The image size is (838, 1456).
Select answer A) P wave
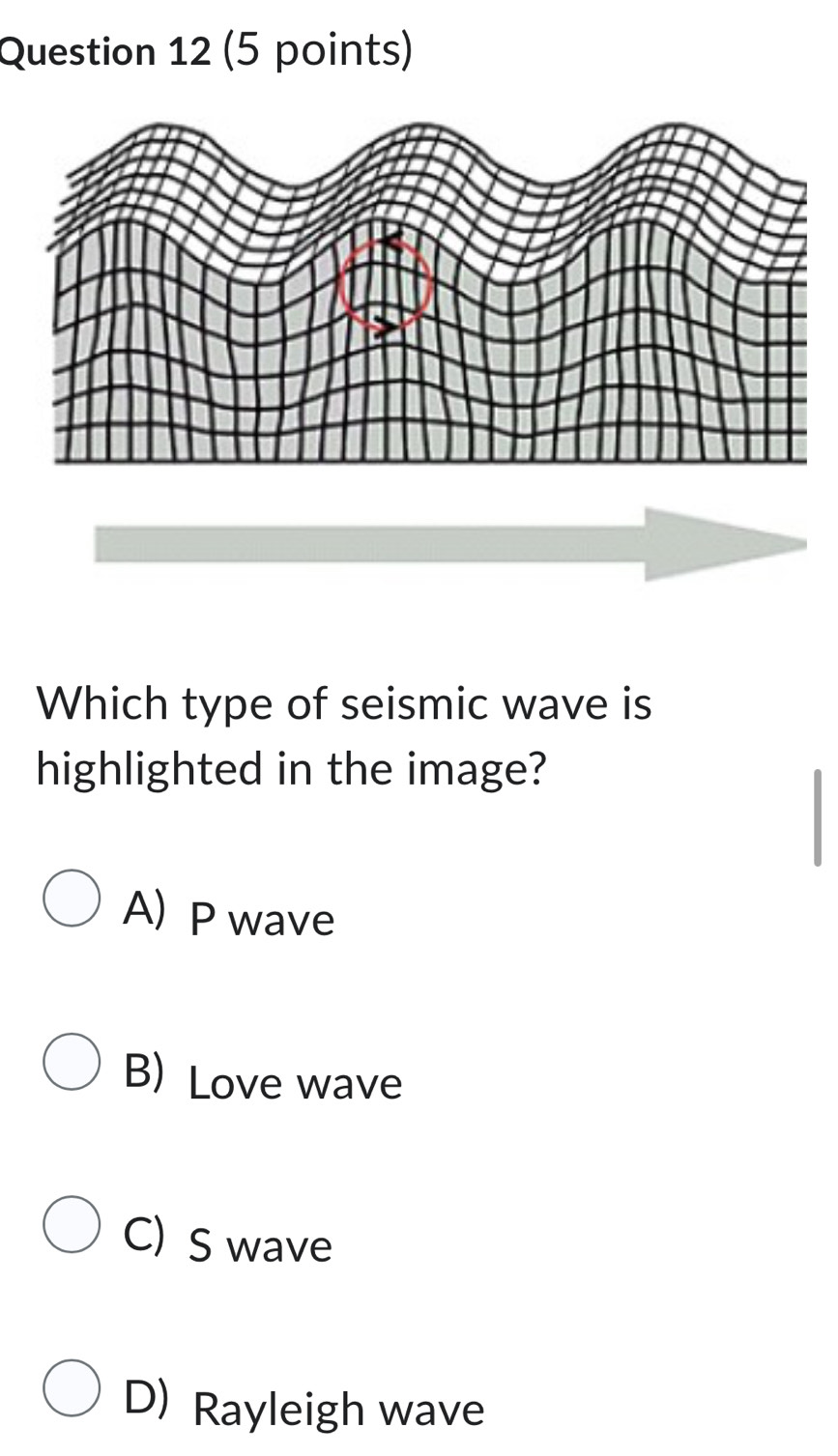coord(72,899)
